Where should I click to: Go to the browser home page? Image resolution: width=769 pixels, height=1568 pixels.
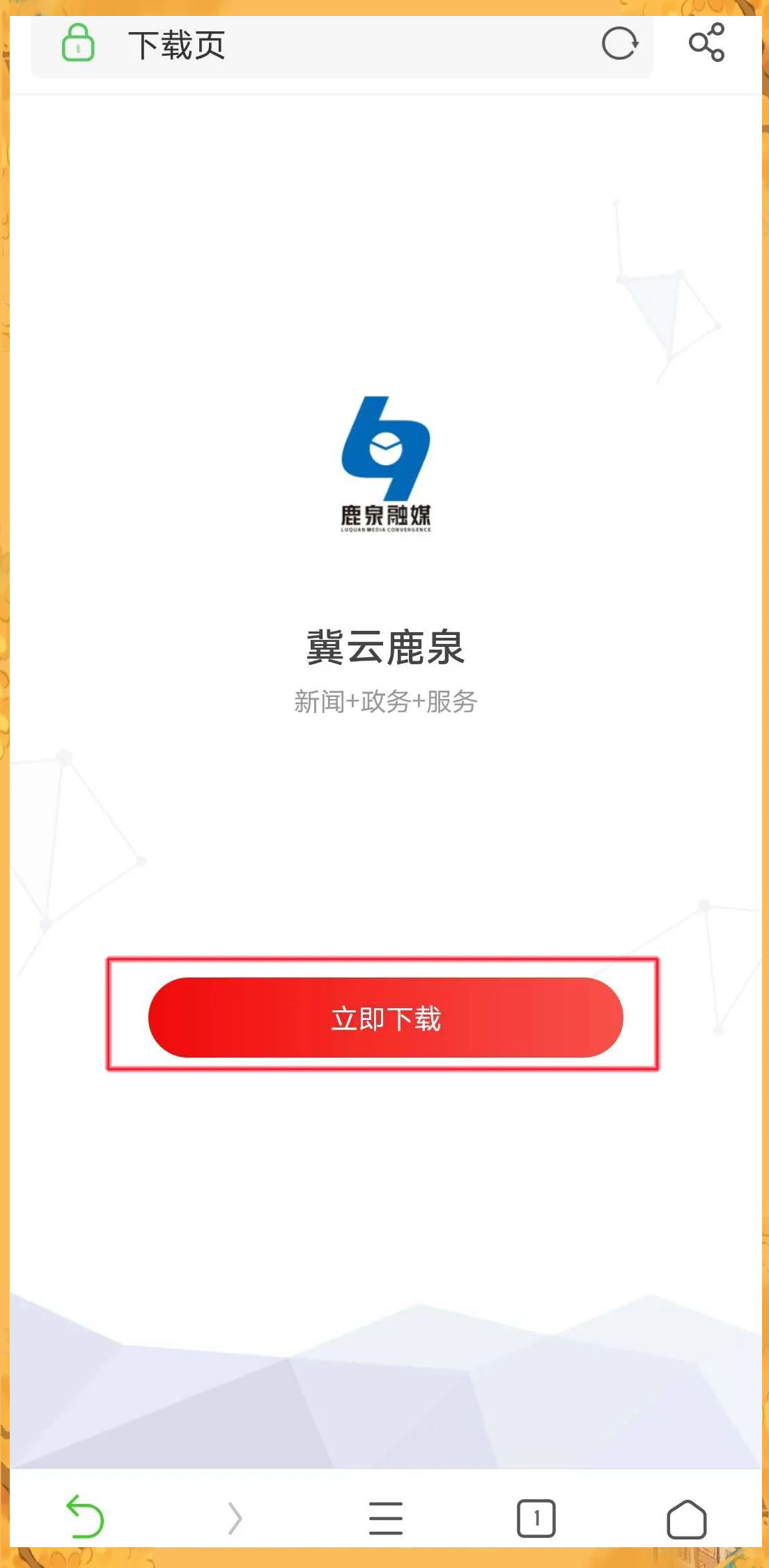[686, 1518]
